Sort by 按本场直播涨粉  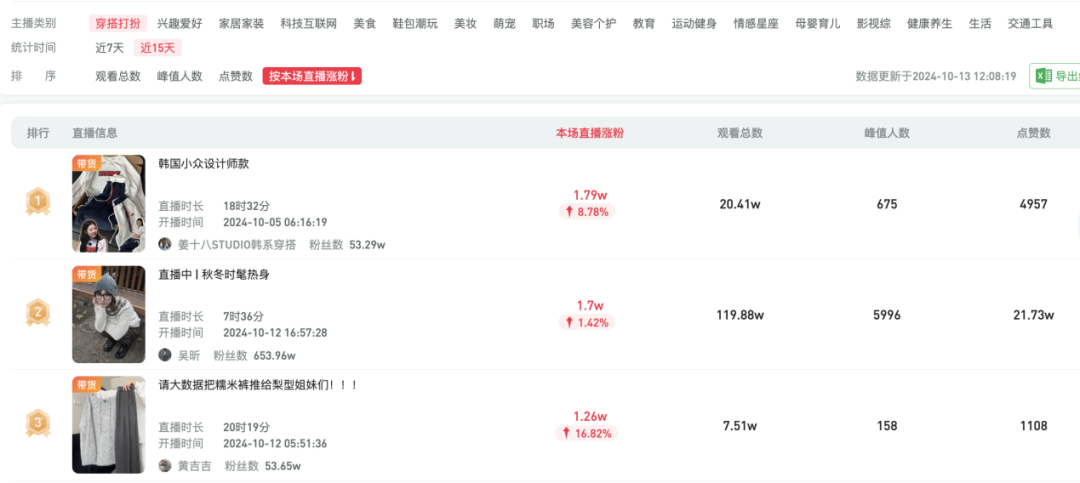click(x=312, y=76)
